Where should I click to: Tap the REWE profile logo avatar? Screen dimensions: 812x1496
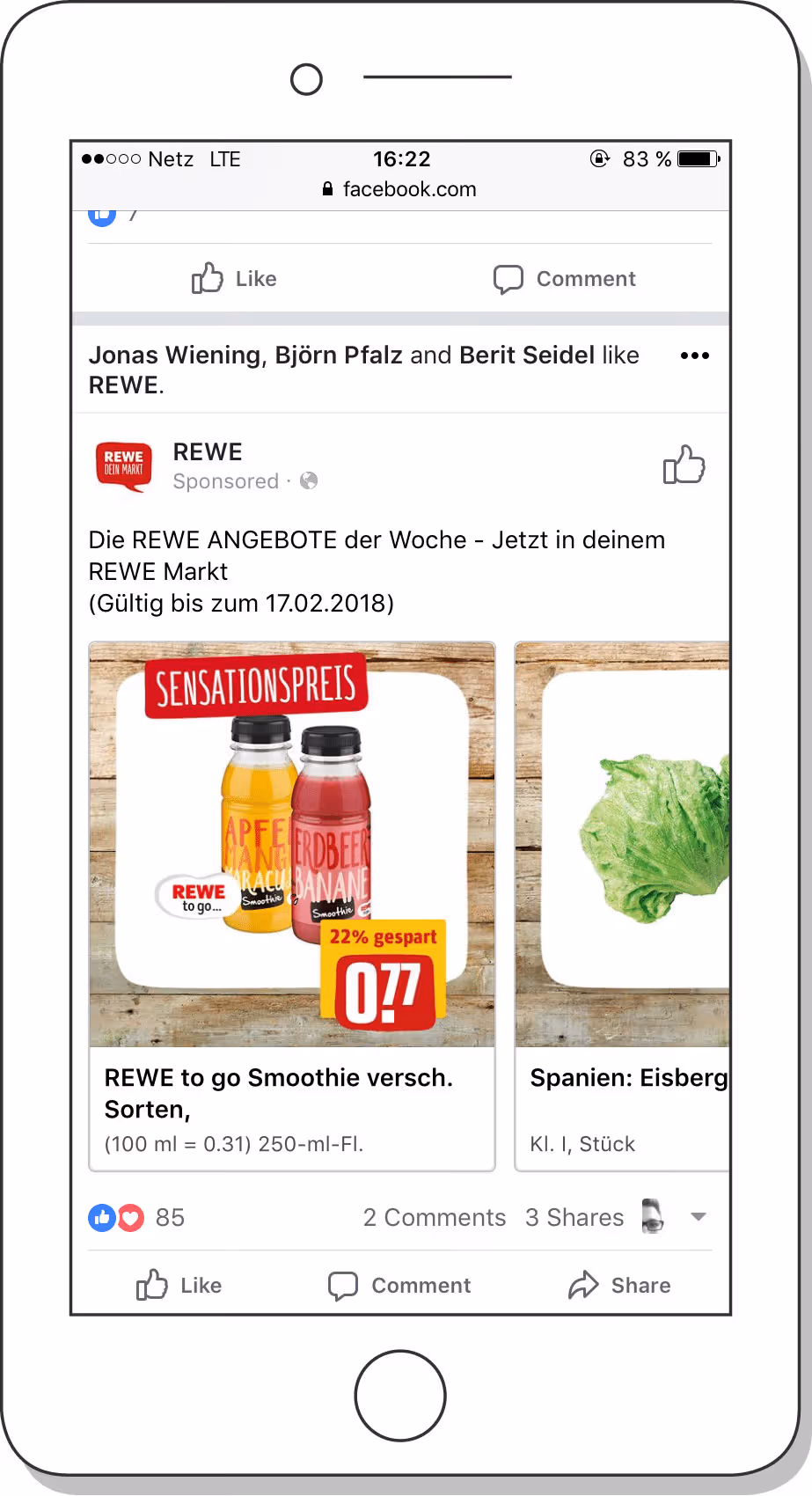123,466
